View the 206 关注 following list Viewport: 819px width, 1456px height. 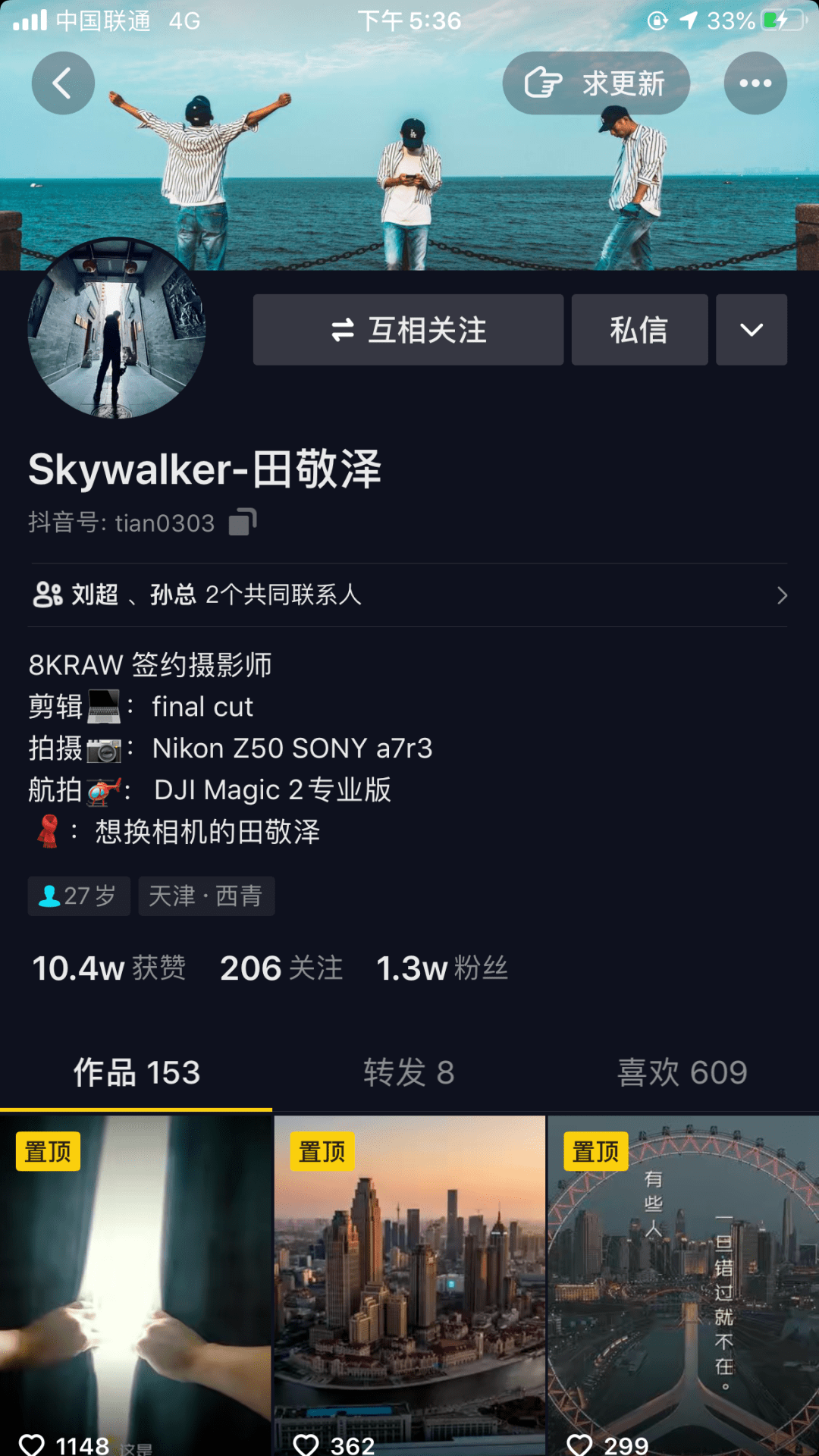coord(281,968)
